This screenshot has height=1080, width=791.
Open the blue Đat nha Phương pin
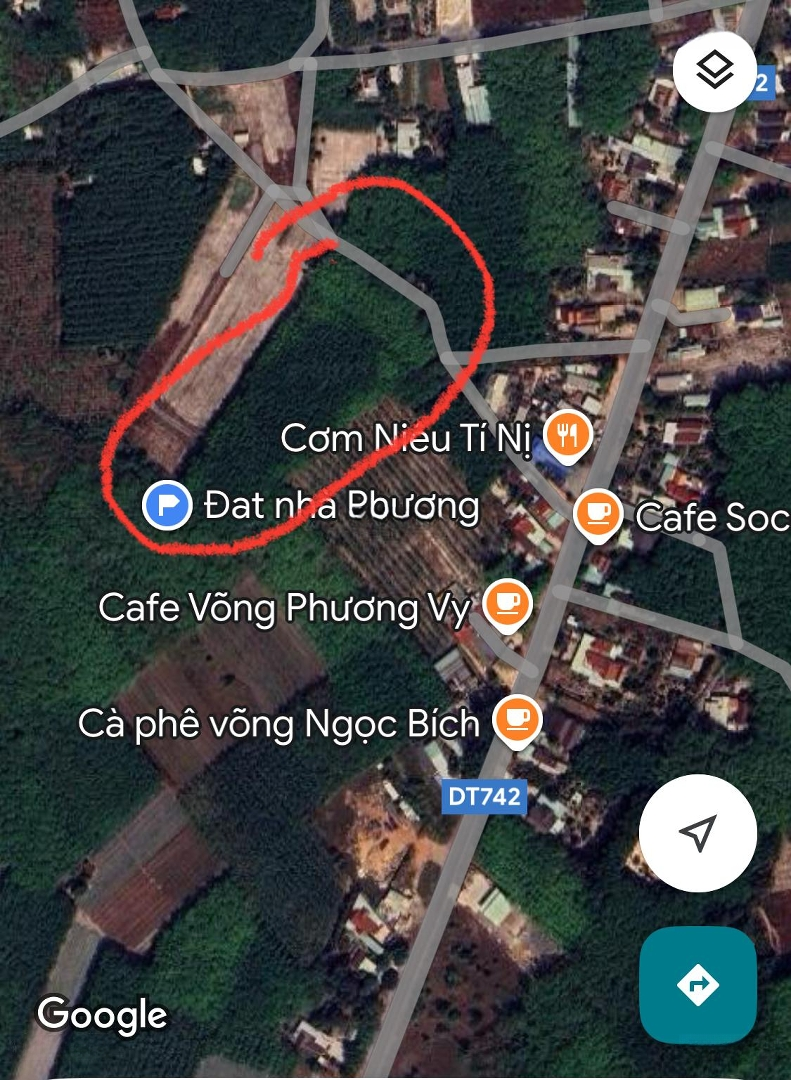pyautogui.click(x=167, y=504)
